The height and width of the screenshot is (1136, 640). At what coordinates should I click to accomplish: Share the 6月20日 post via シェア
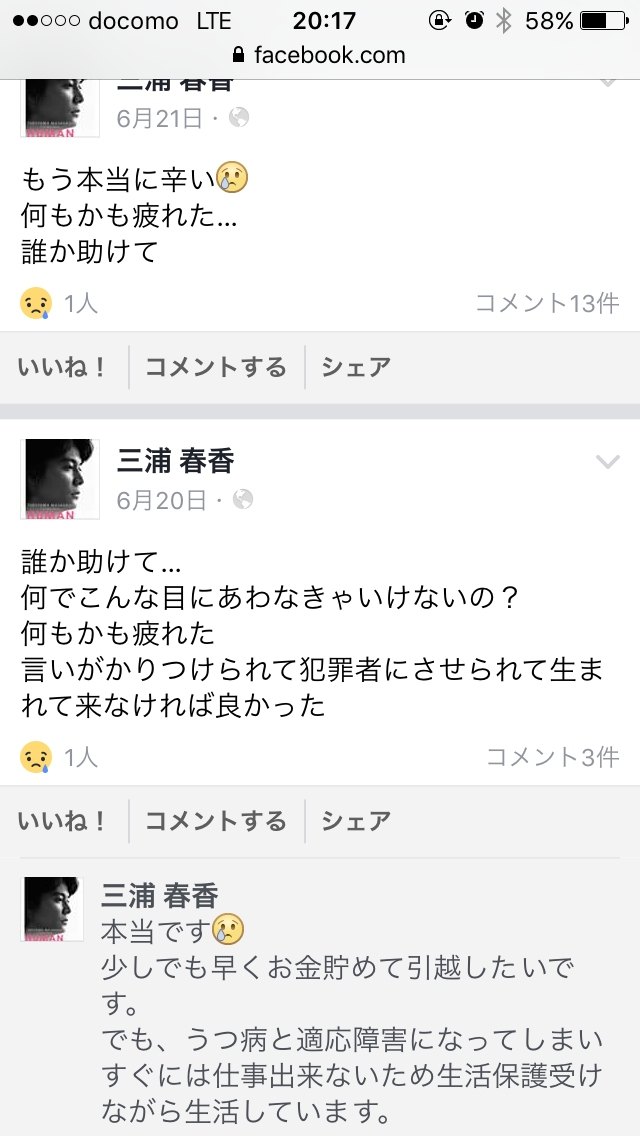356,821
